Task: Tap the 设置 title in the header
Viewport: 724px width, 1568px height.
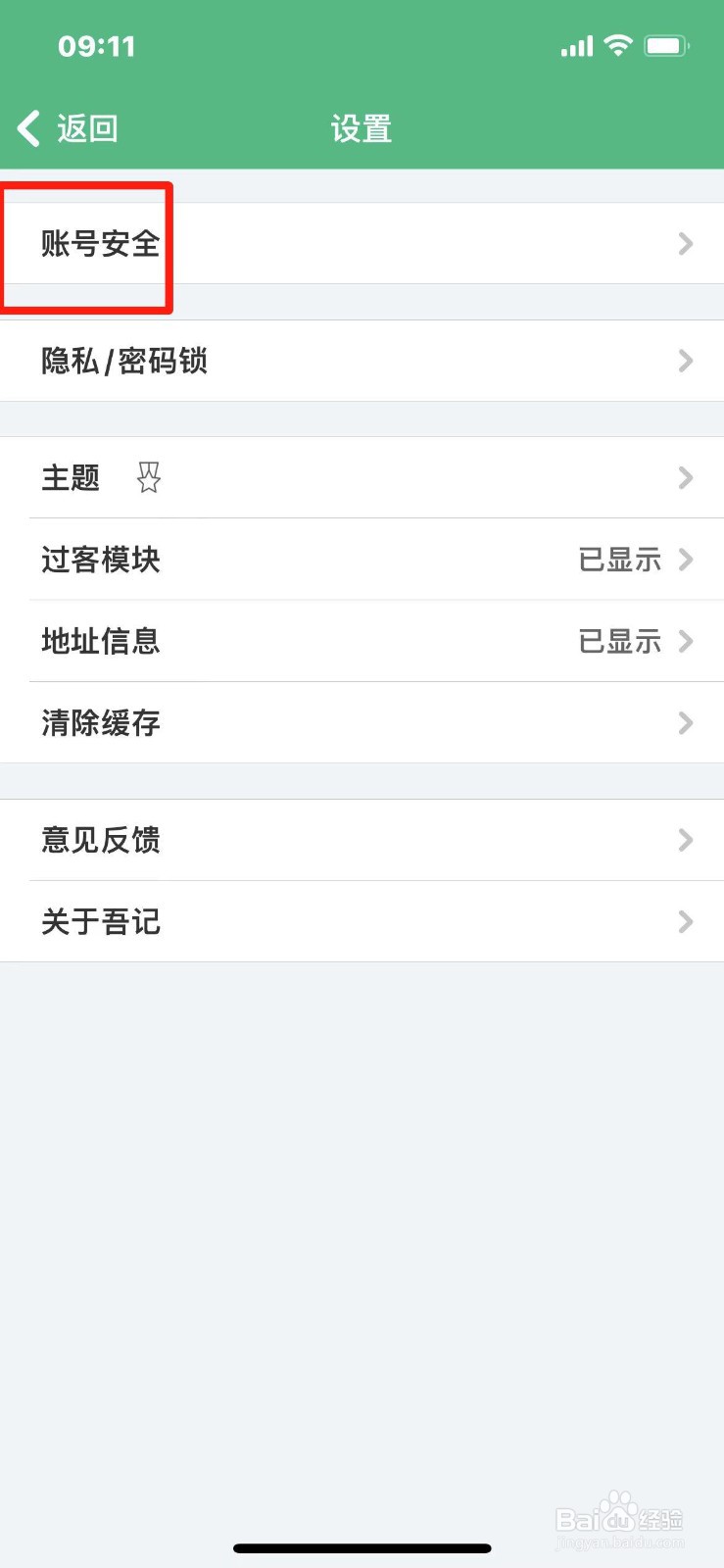Action: click(x=361, y=128)
